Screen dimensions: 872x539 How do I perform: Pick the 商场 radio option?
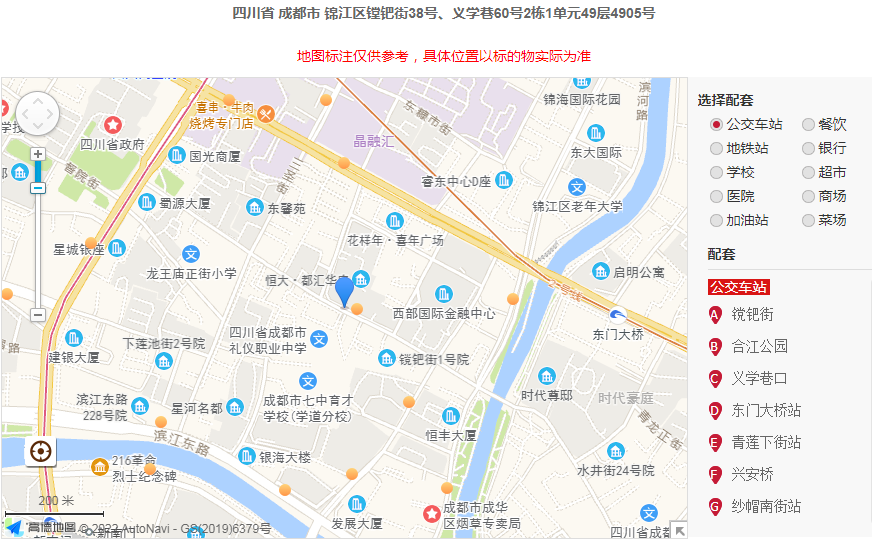tap(808, 197)
